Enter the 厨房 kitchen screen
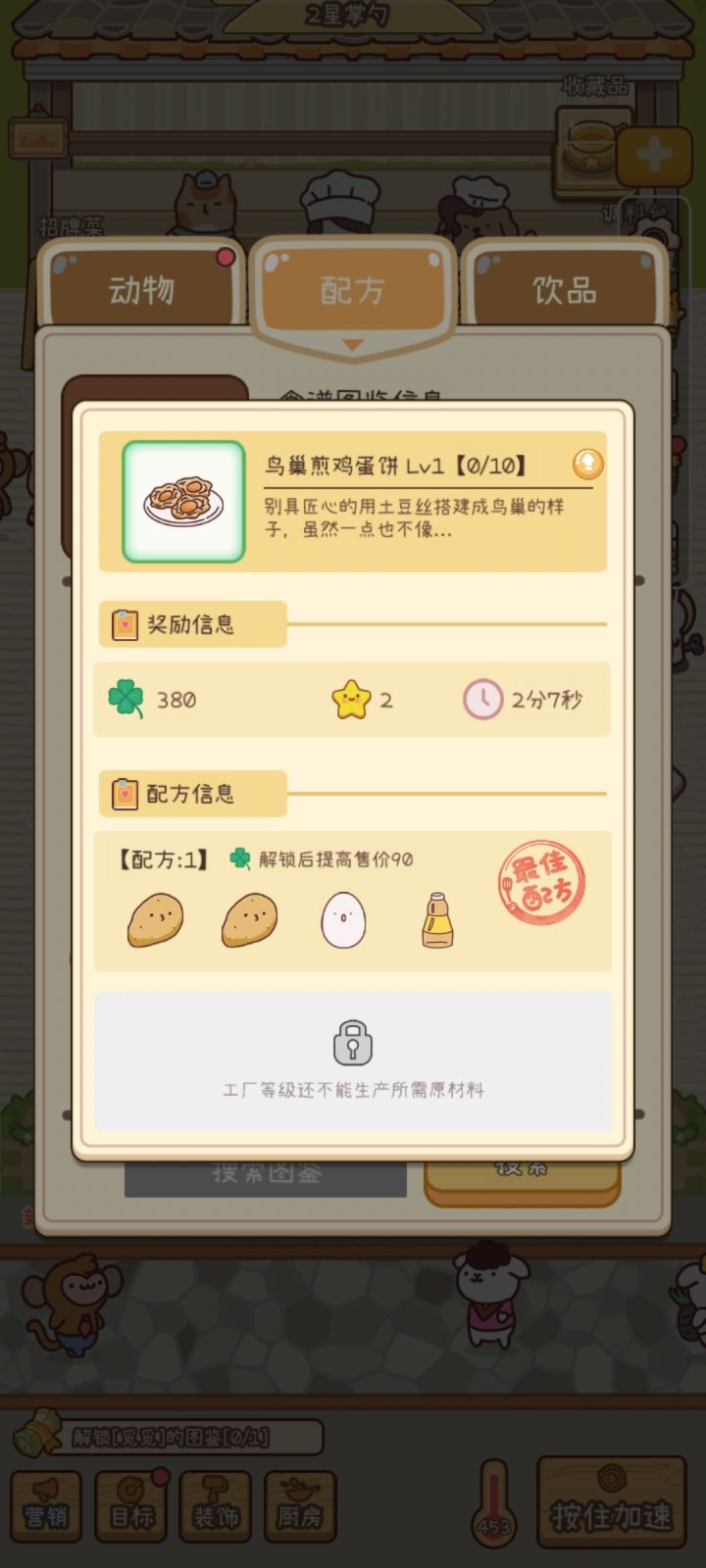The image size is (706, 1568). click(299, 1504)
